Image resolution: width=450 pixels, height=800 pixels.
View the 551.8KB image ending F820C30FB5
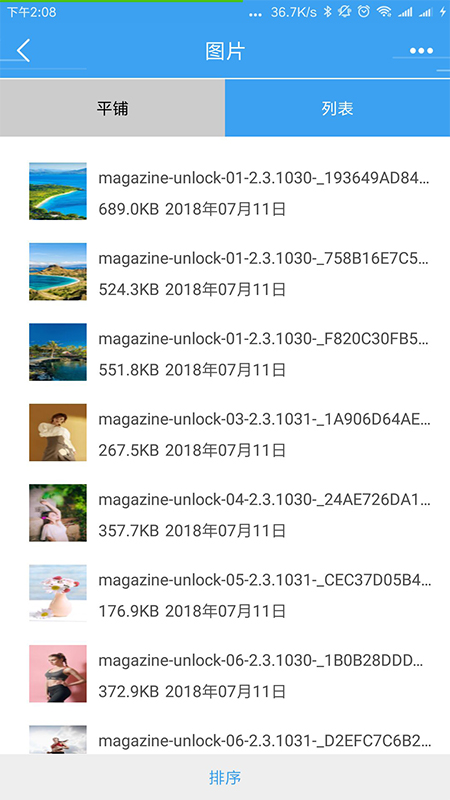click(x=225, y=352)
